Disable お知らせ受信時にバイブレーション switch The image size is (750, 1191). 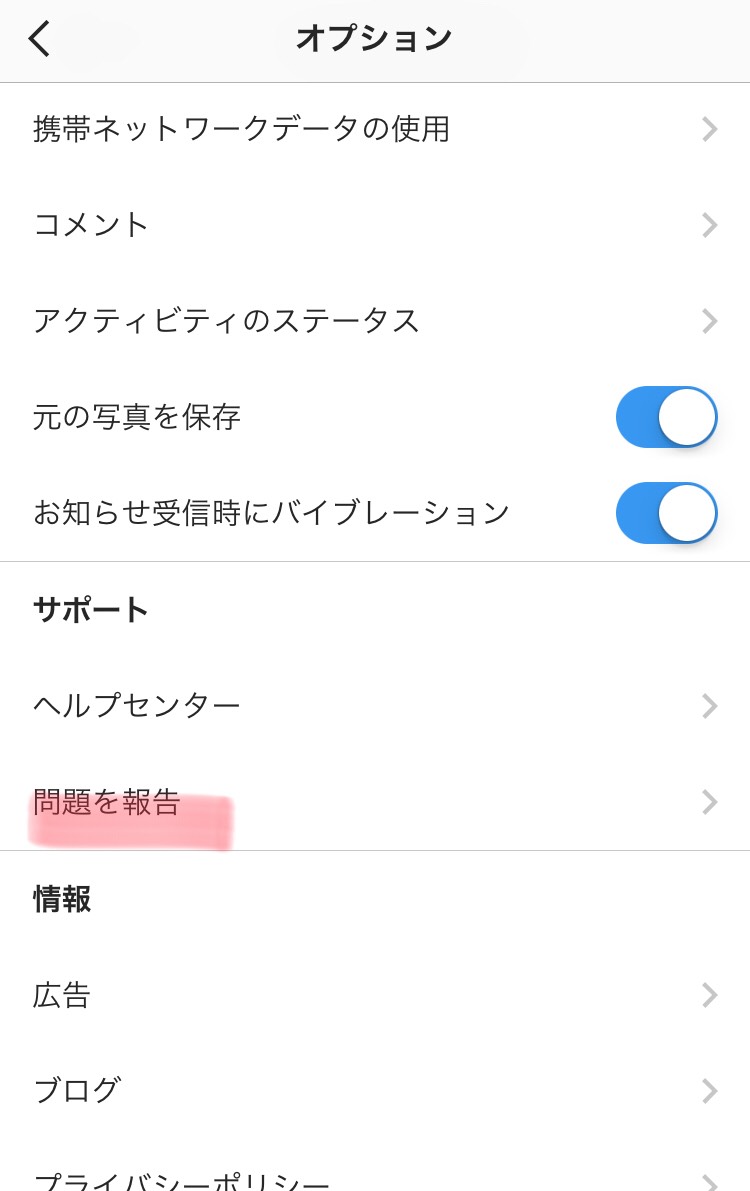click(666, 513)
